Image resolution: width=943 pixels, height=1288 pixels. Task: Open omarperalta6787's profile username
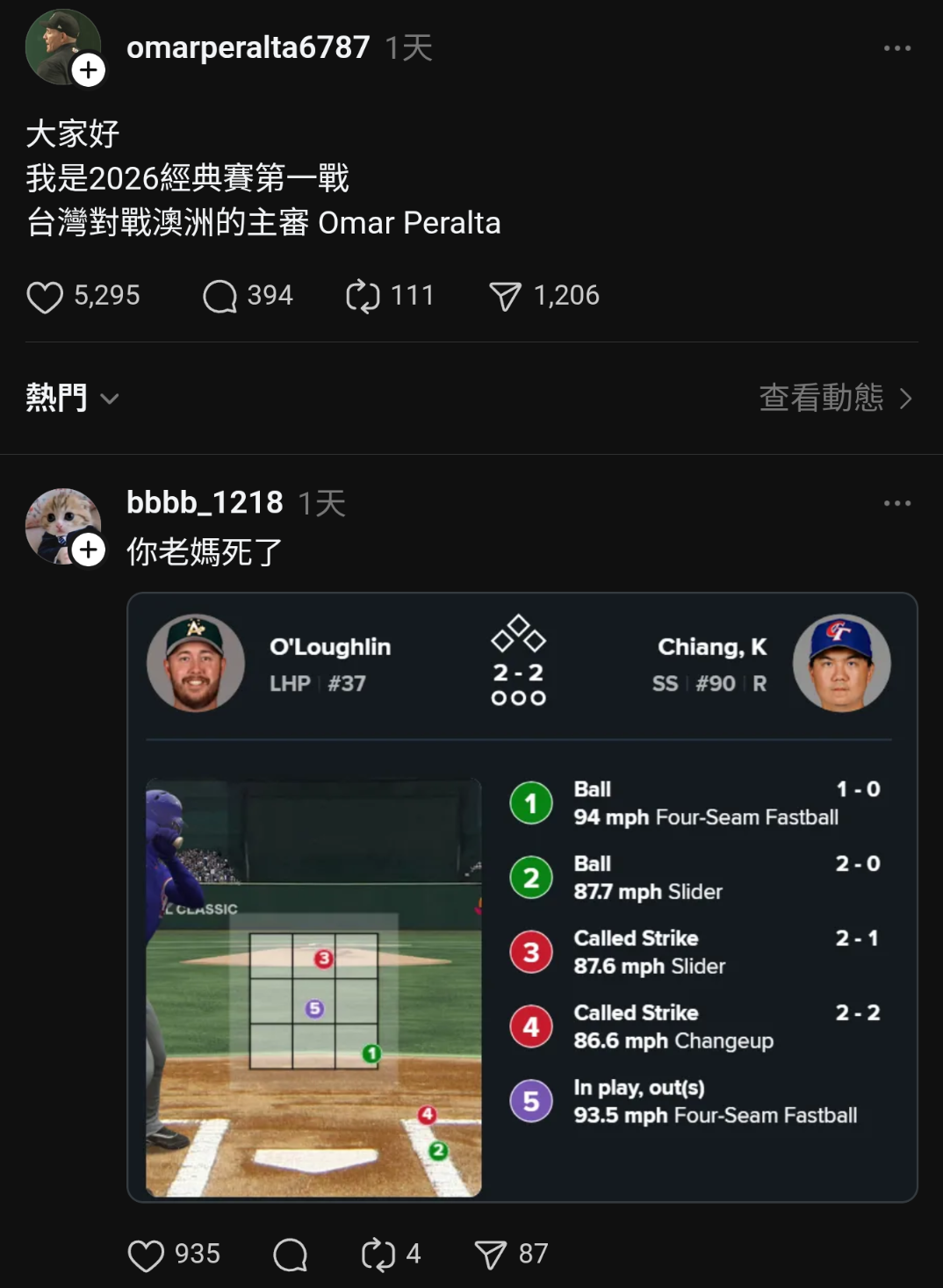248,47
